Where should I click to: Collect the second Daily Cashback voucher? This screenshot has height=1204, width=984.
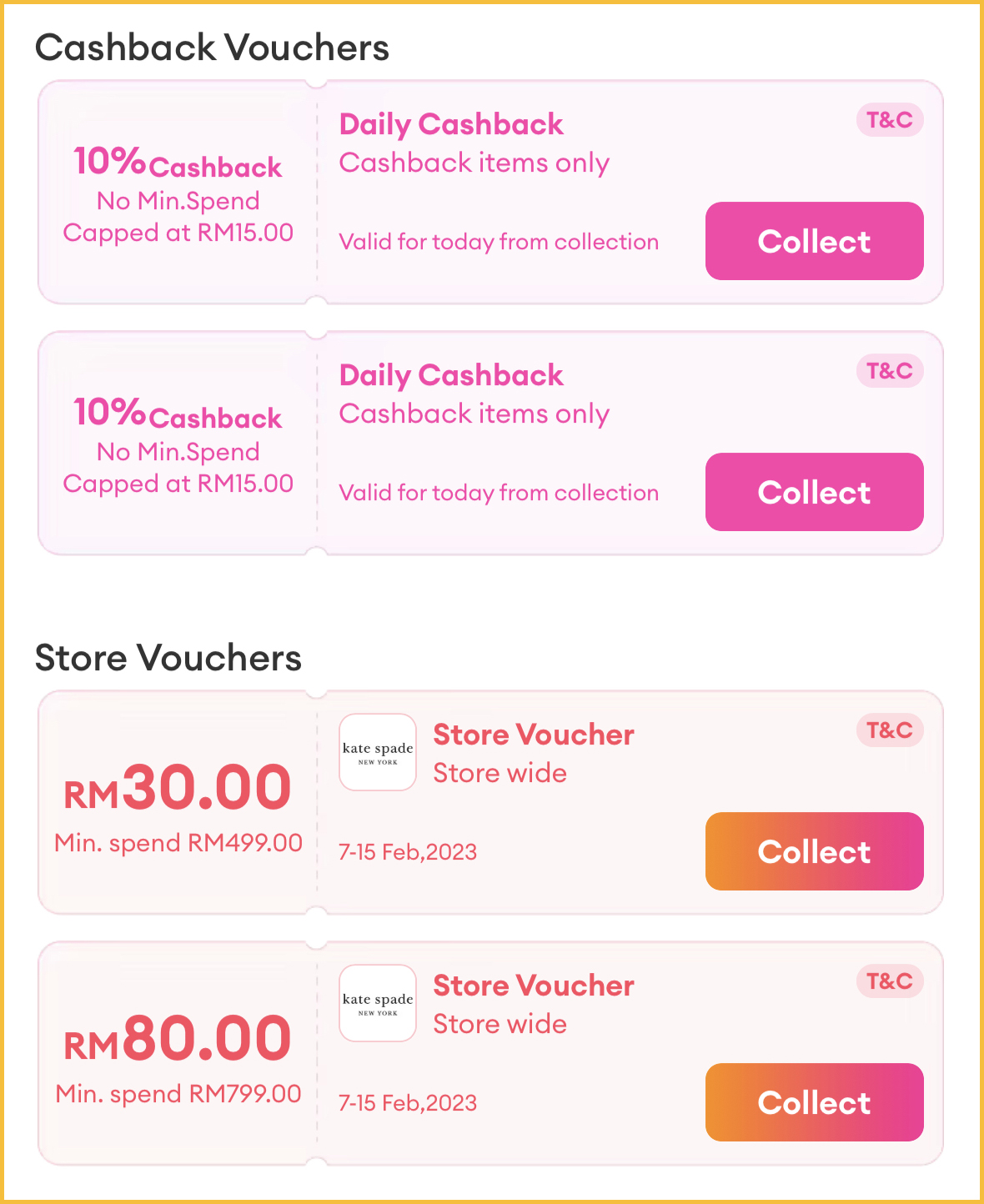(814, 492)
